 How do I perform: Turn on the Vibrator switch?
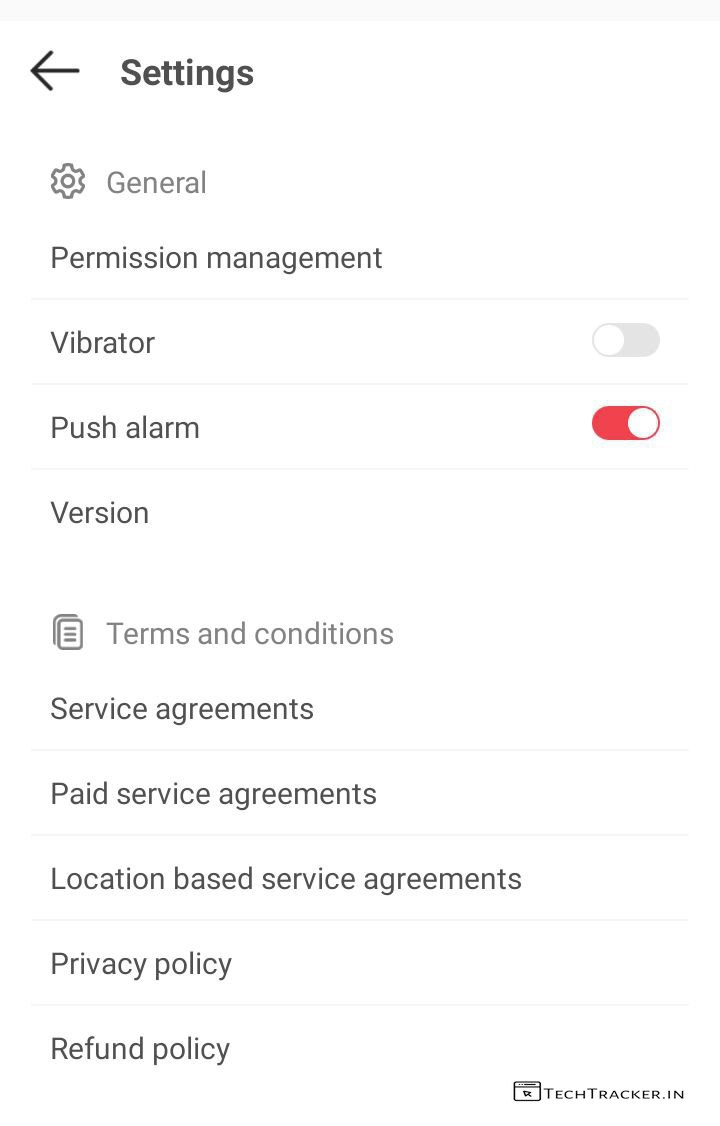pos(625,341)
